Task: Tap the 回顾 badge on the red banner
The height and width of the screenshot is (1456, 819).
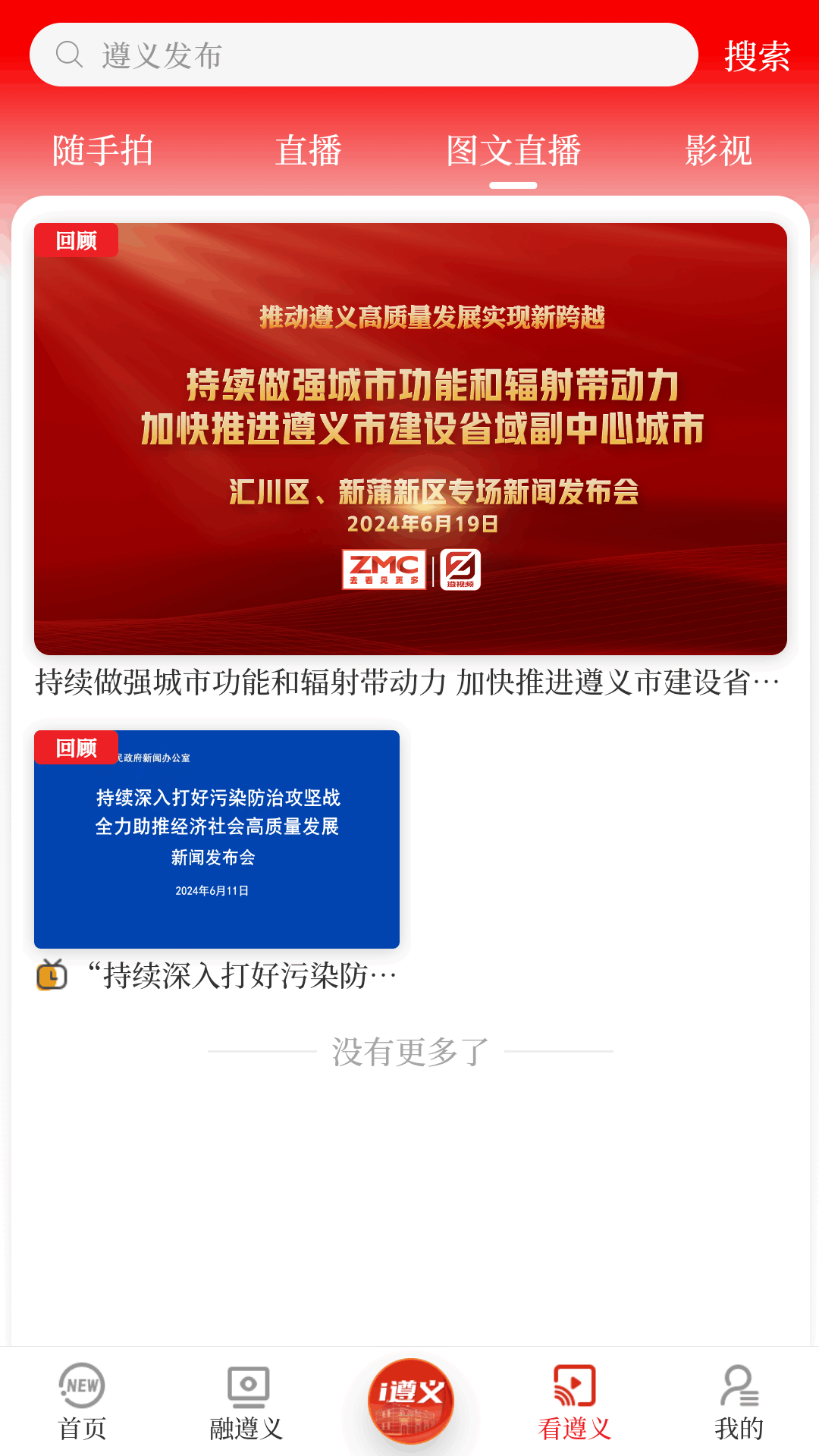Action: point(77,241)
